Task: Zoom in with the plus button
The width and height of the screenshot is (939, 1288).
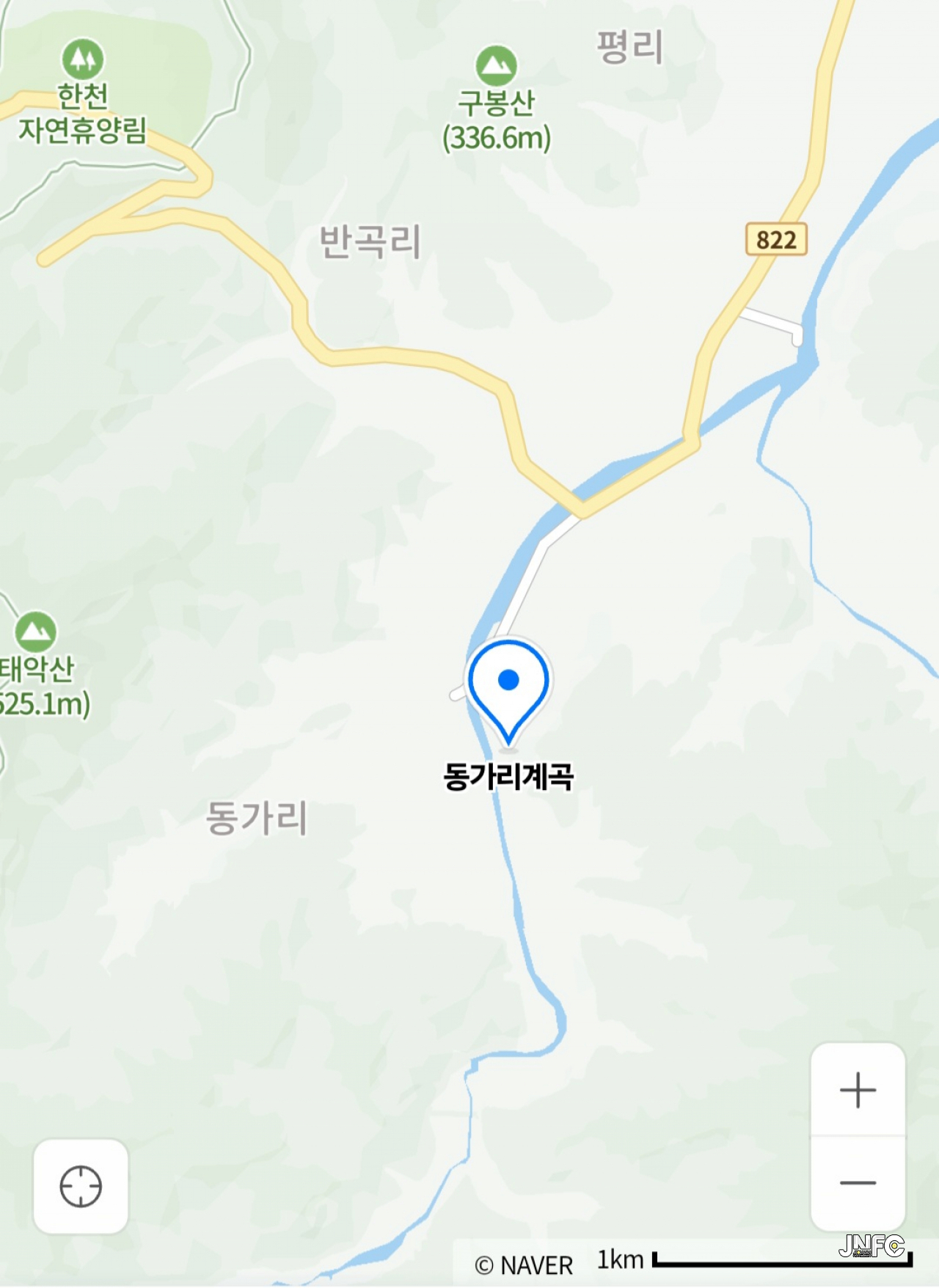Action: 858,1090
